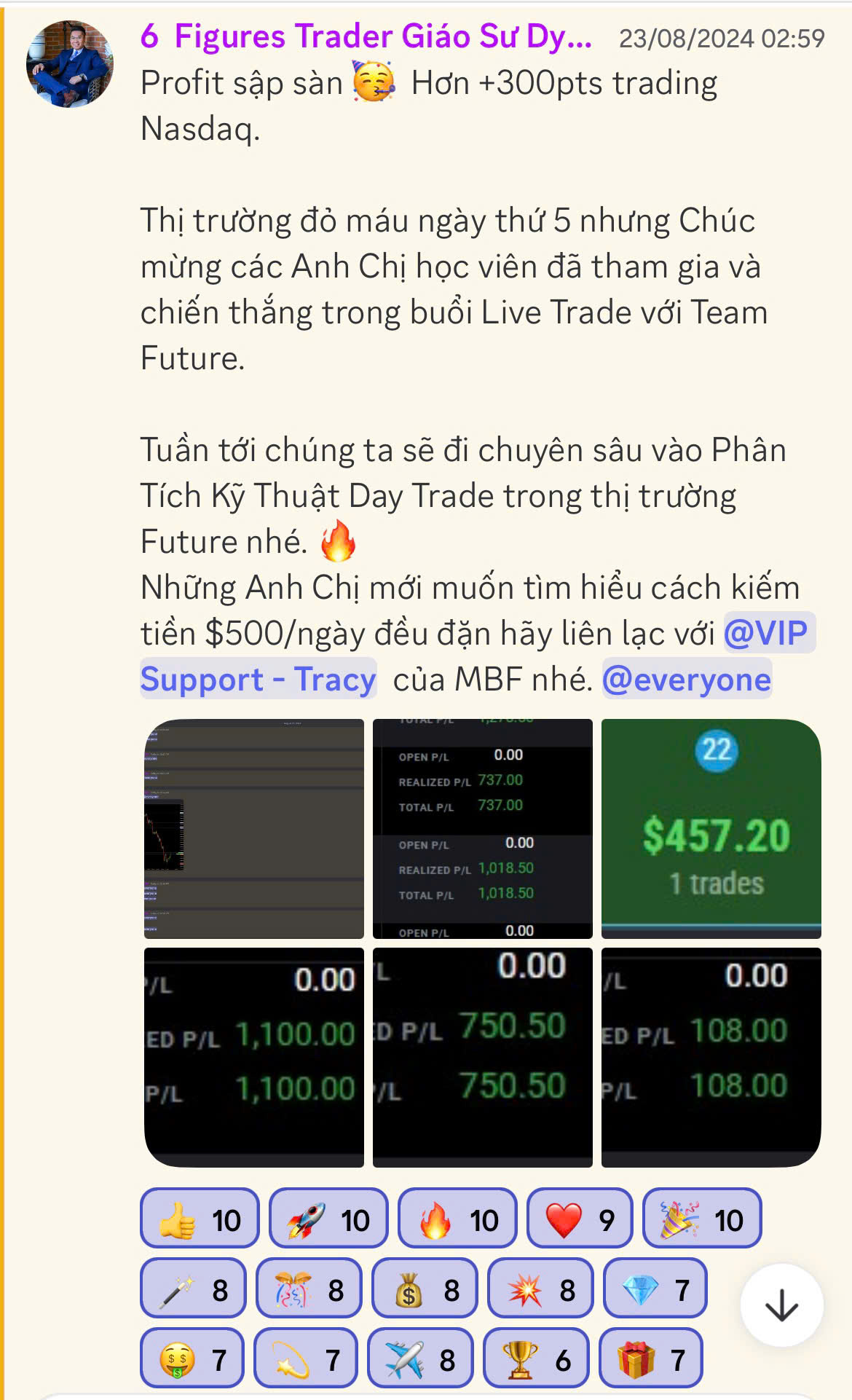React with the airplane emoji
The width and height of the screenshot is (852, 1400).
(x=420, y=1360)
